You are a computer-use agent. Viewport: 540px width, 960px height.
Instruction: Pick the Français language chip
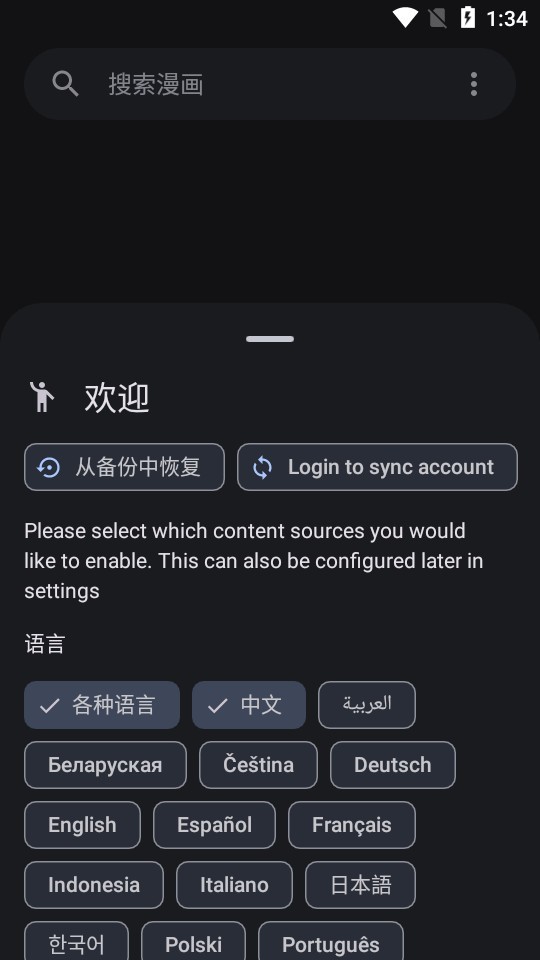352,825
